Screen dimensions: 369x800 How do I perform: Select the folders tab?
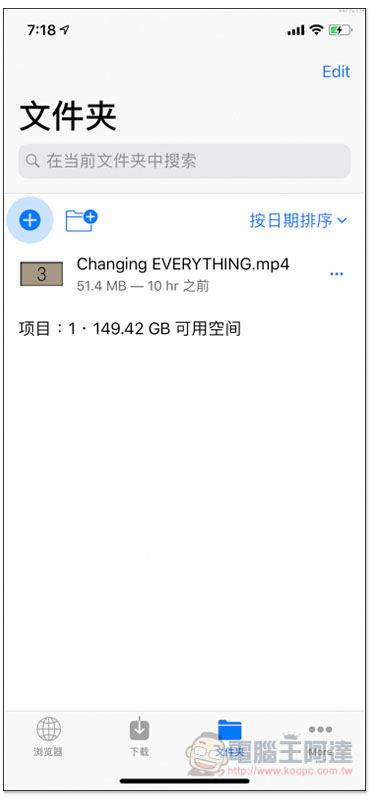pyautogui.click(x=230, y=735)
